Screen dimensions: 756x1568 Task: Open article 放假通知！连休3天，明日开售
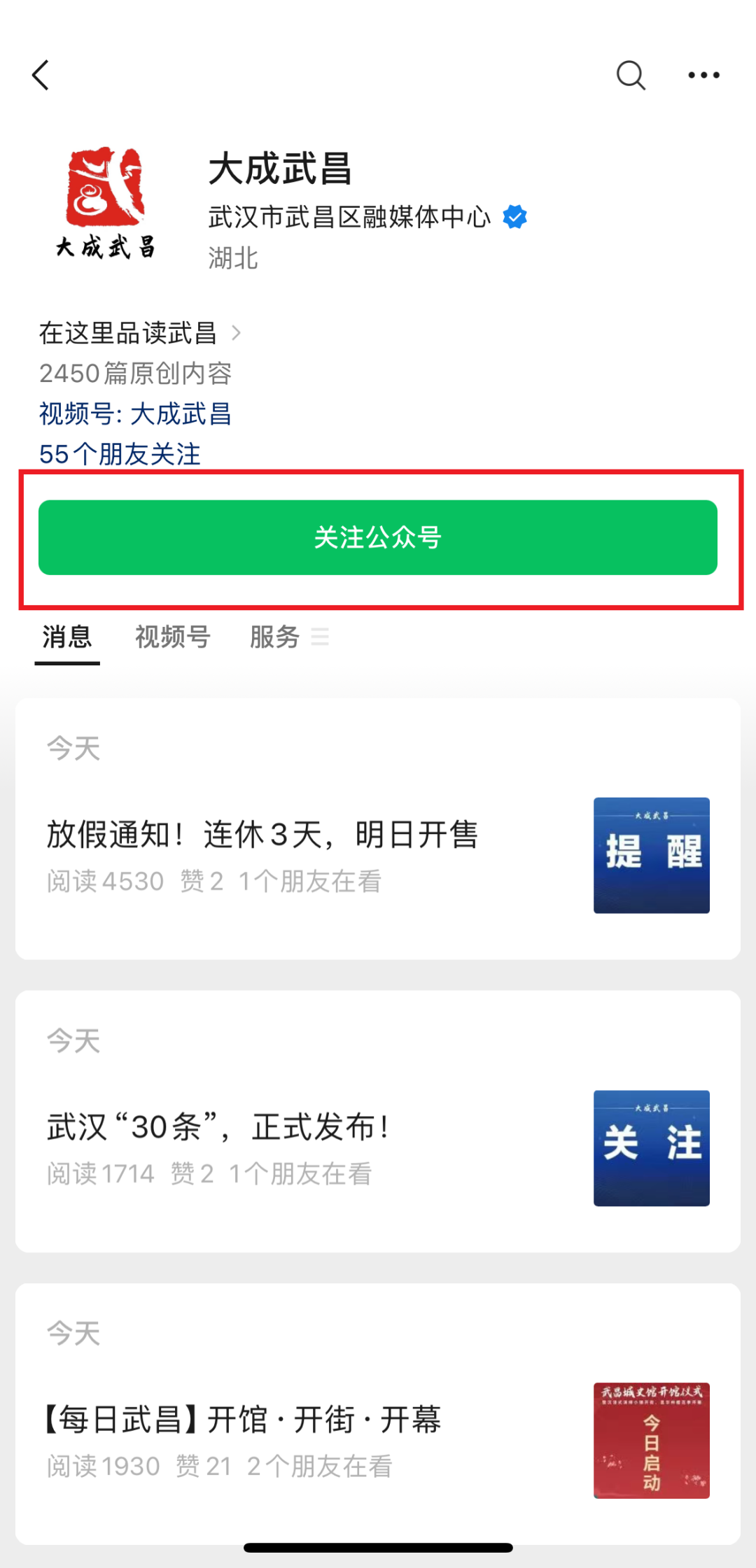click(262, 835)
